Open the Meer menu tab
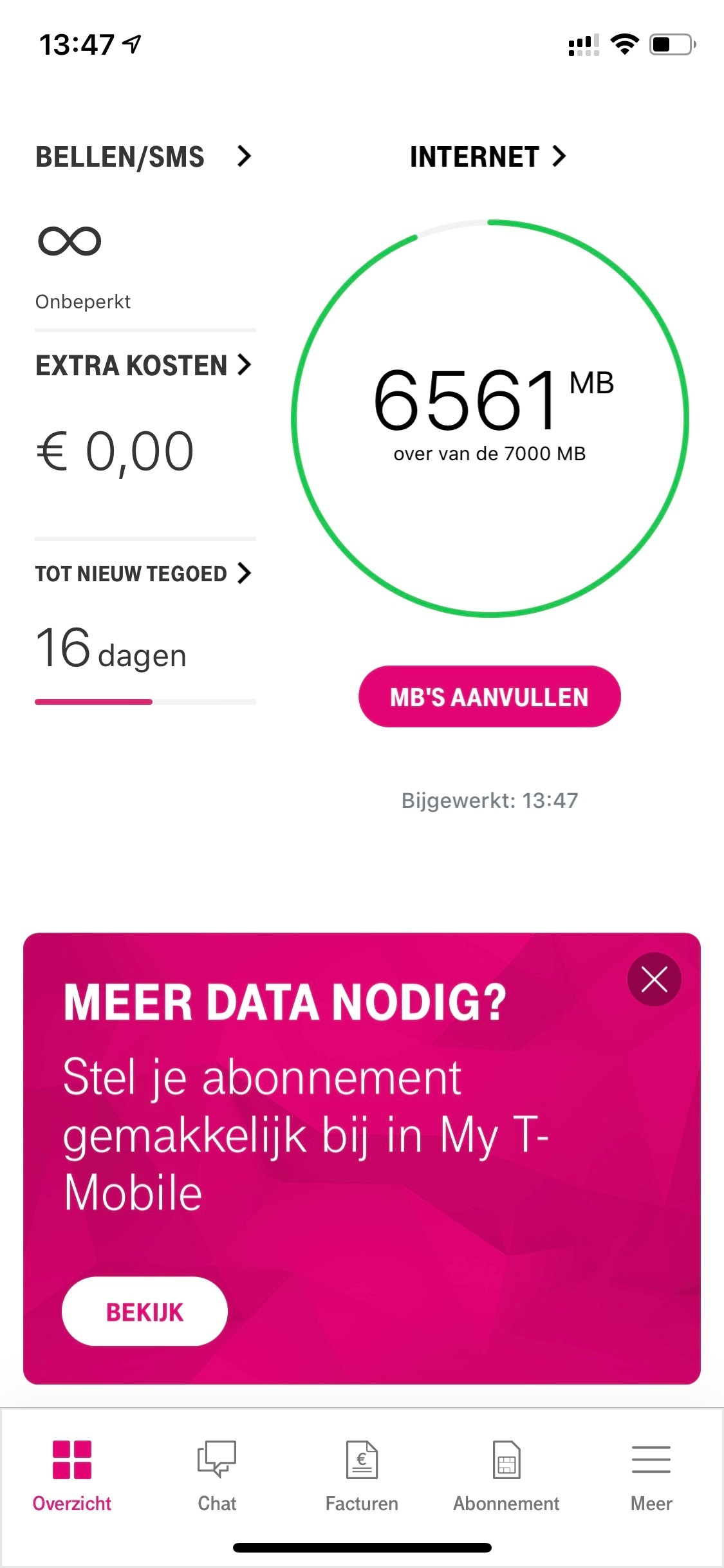This screenshot has width=724, height=1568. pyautogui.click(x=651, y=1477)
